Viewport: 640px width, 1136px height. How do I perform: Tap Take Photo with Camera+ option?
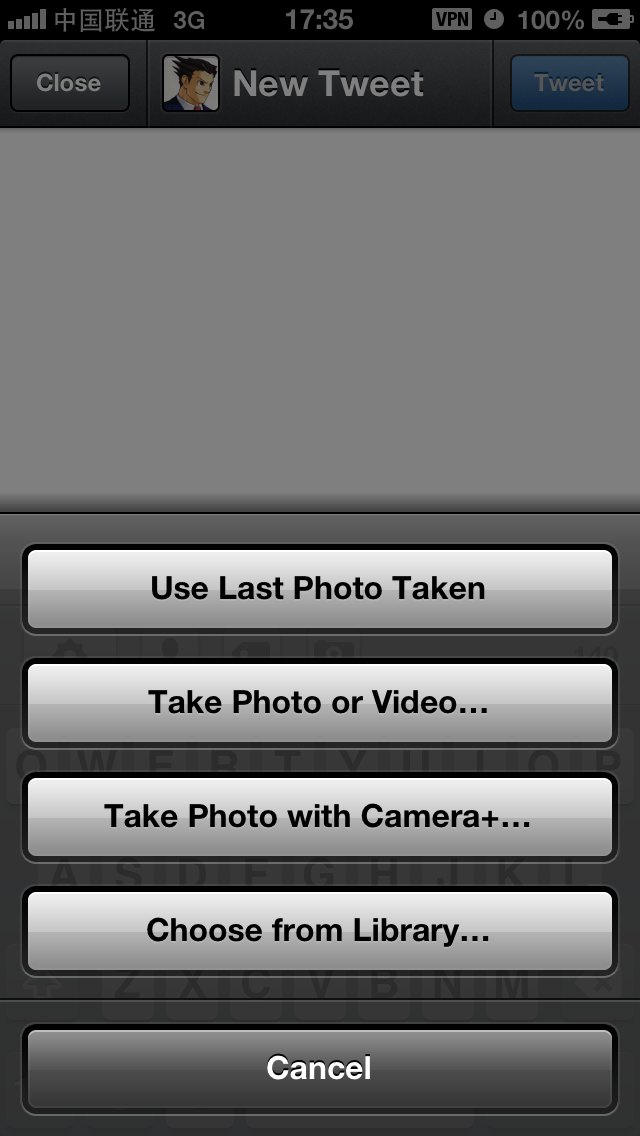point(320,816)
